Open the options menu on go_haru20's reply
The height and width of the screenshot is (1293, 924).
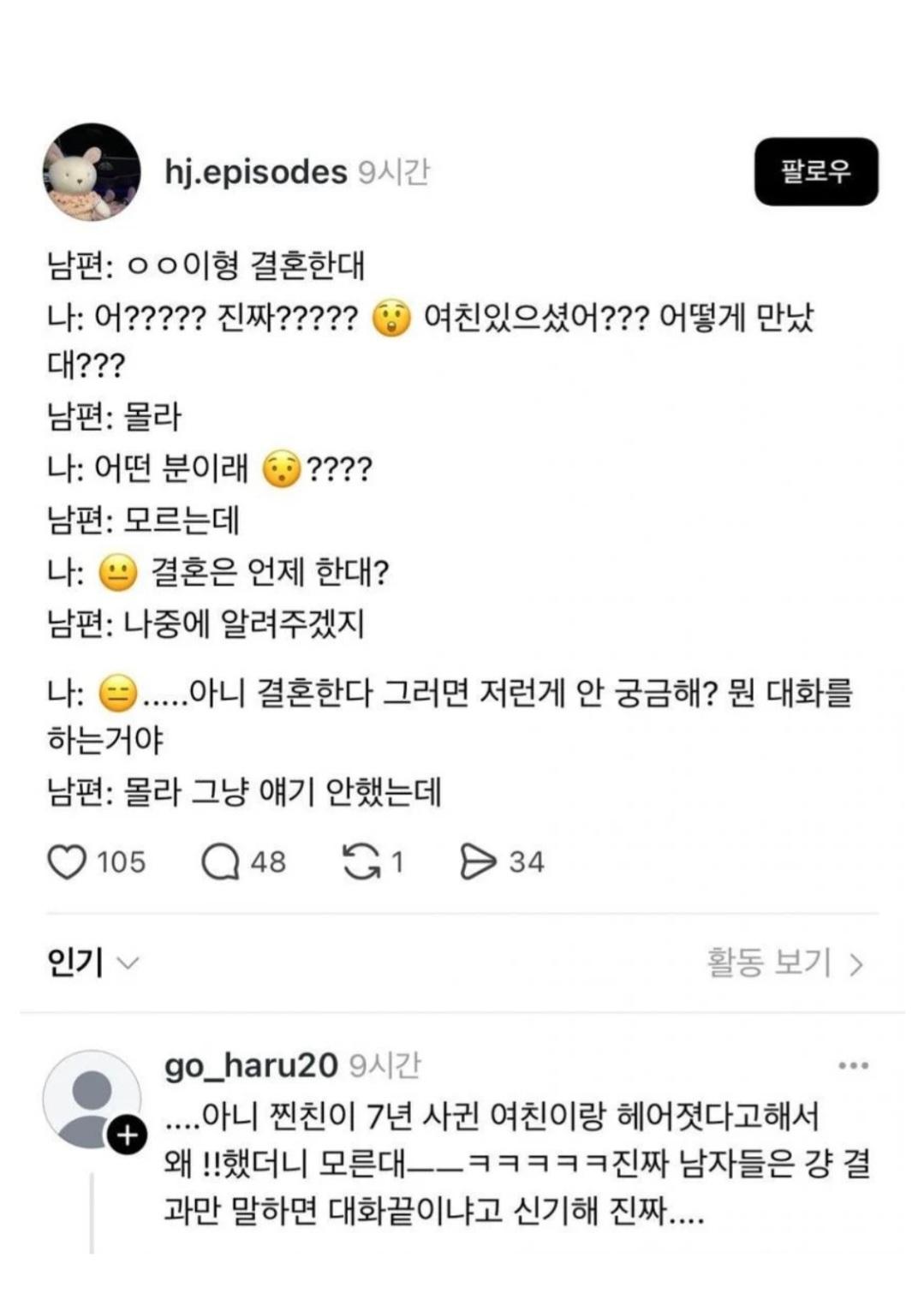point(853,1066)
